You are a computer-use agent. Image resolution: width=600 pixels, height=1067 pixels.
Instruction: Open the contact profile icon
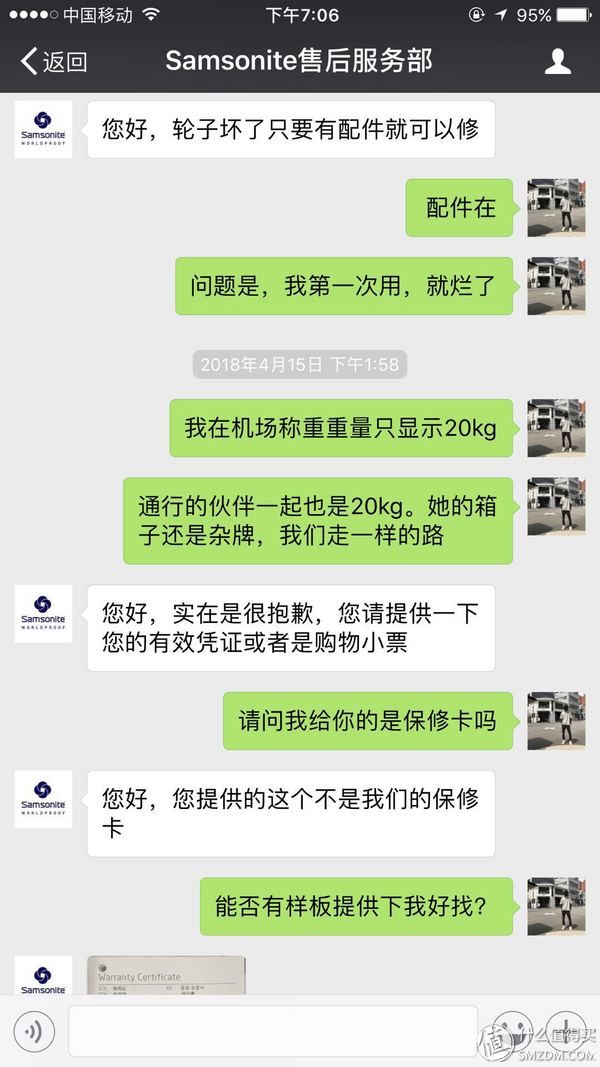pos(557,62)
